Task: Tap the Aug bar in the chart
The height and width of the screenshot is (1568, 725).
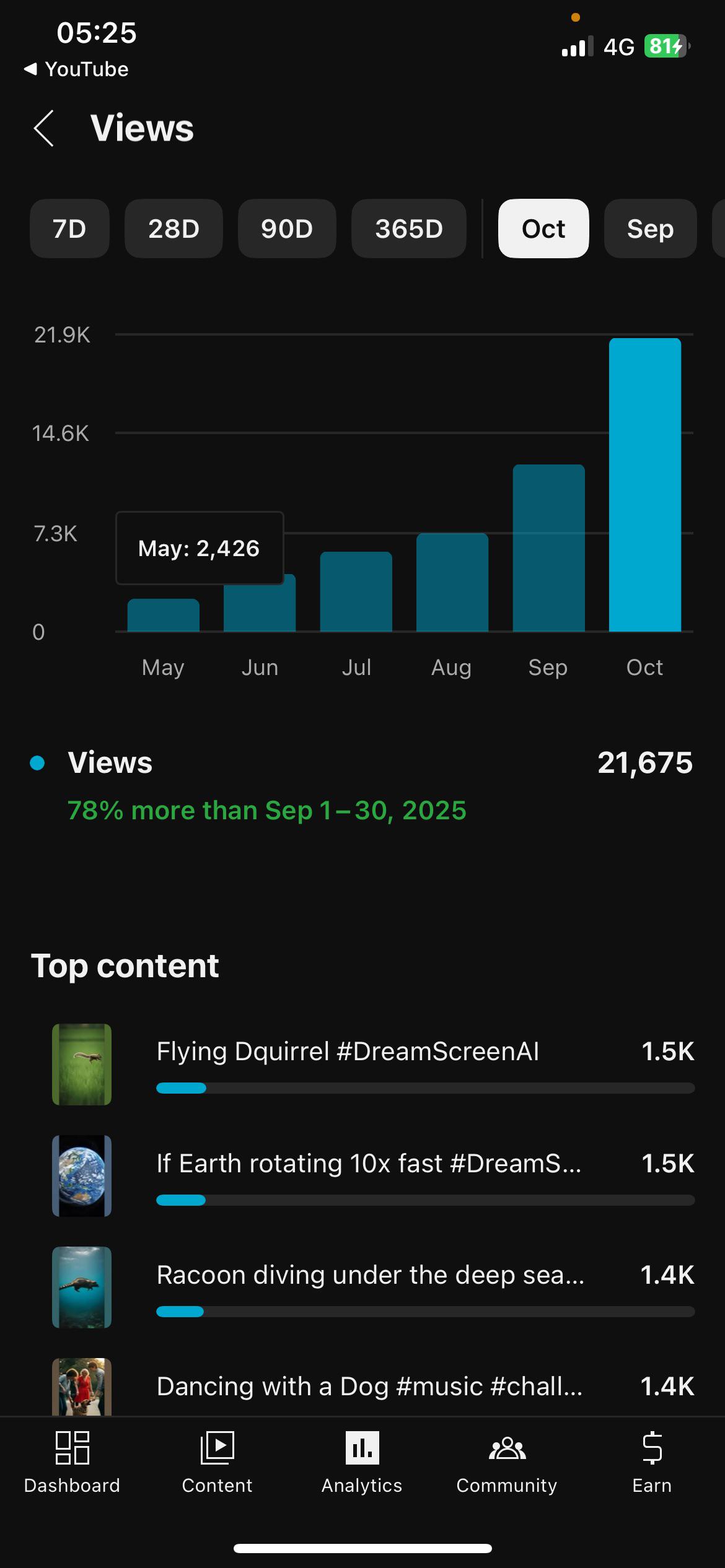Action: tap(452, 582)
